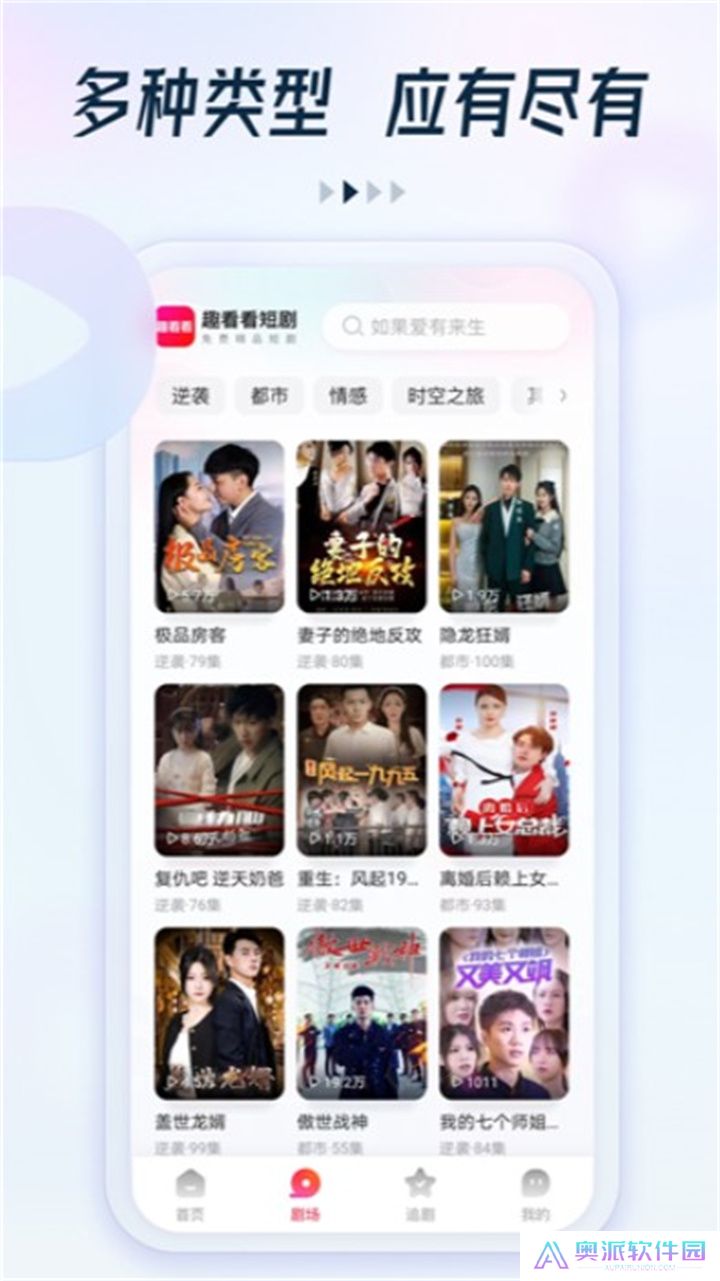Tap the 趣看看短剧 app logo
This screenshot has width=720, height=1281.
pyautogui.click(x=175, y=324)
